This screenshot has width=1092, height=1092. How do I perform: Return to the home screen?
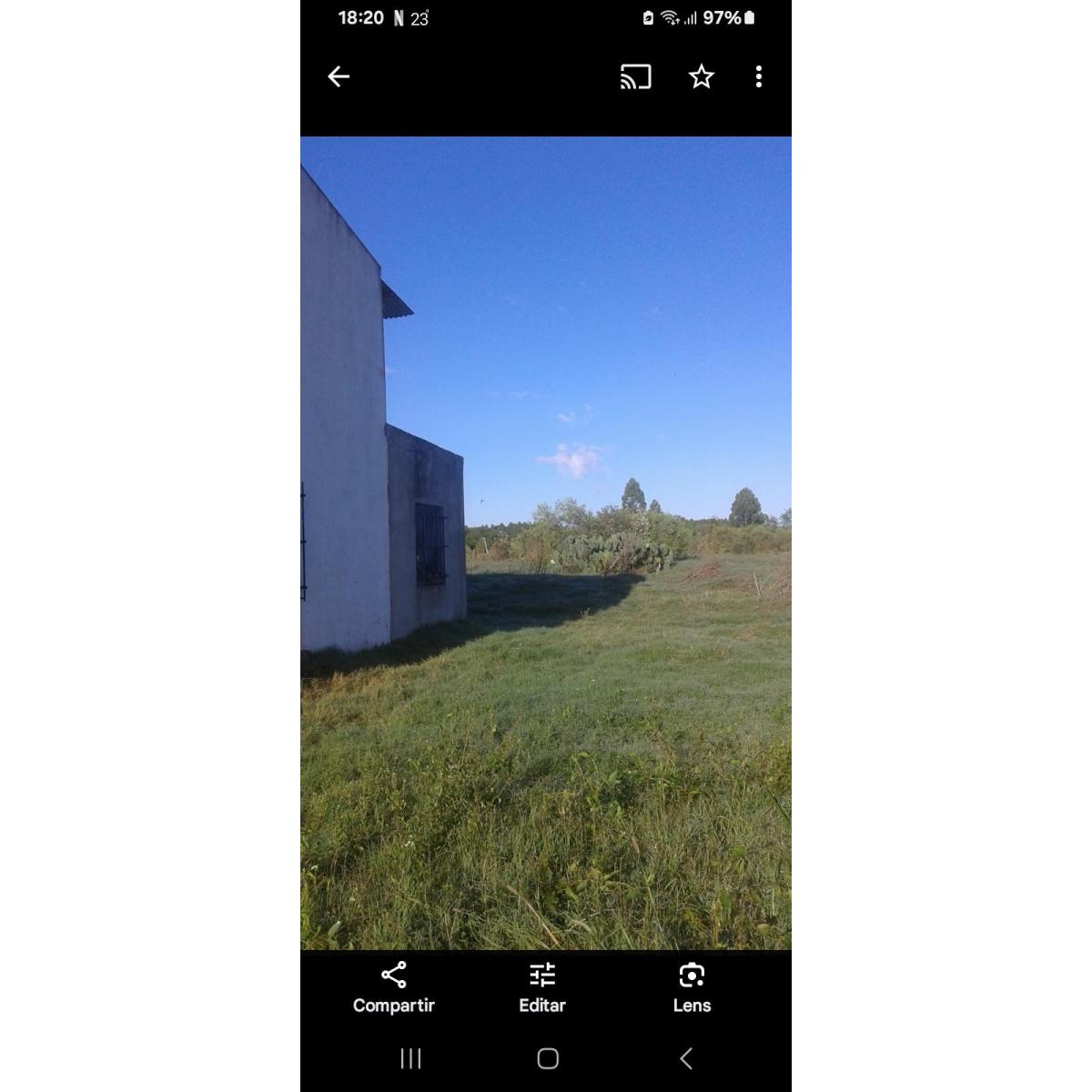coord(547,1058)
